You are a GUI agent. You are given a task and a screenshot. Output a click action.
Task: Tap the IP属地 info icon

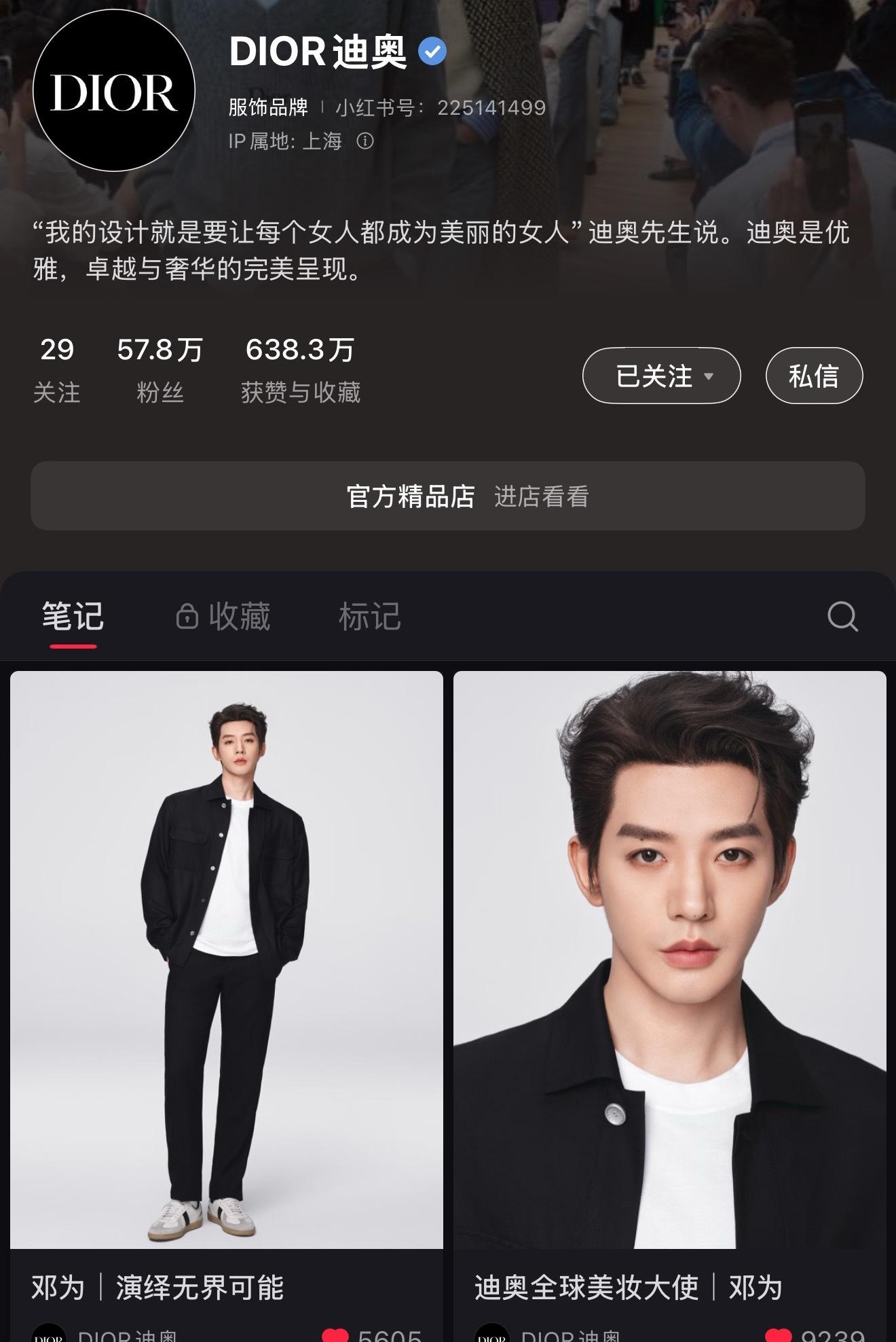365,141
